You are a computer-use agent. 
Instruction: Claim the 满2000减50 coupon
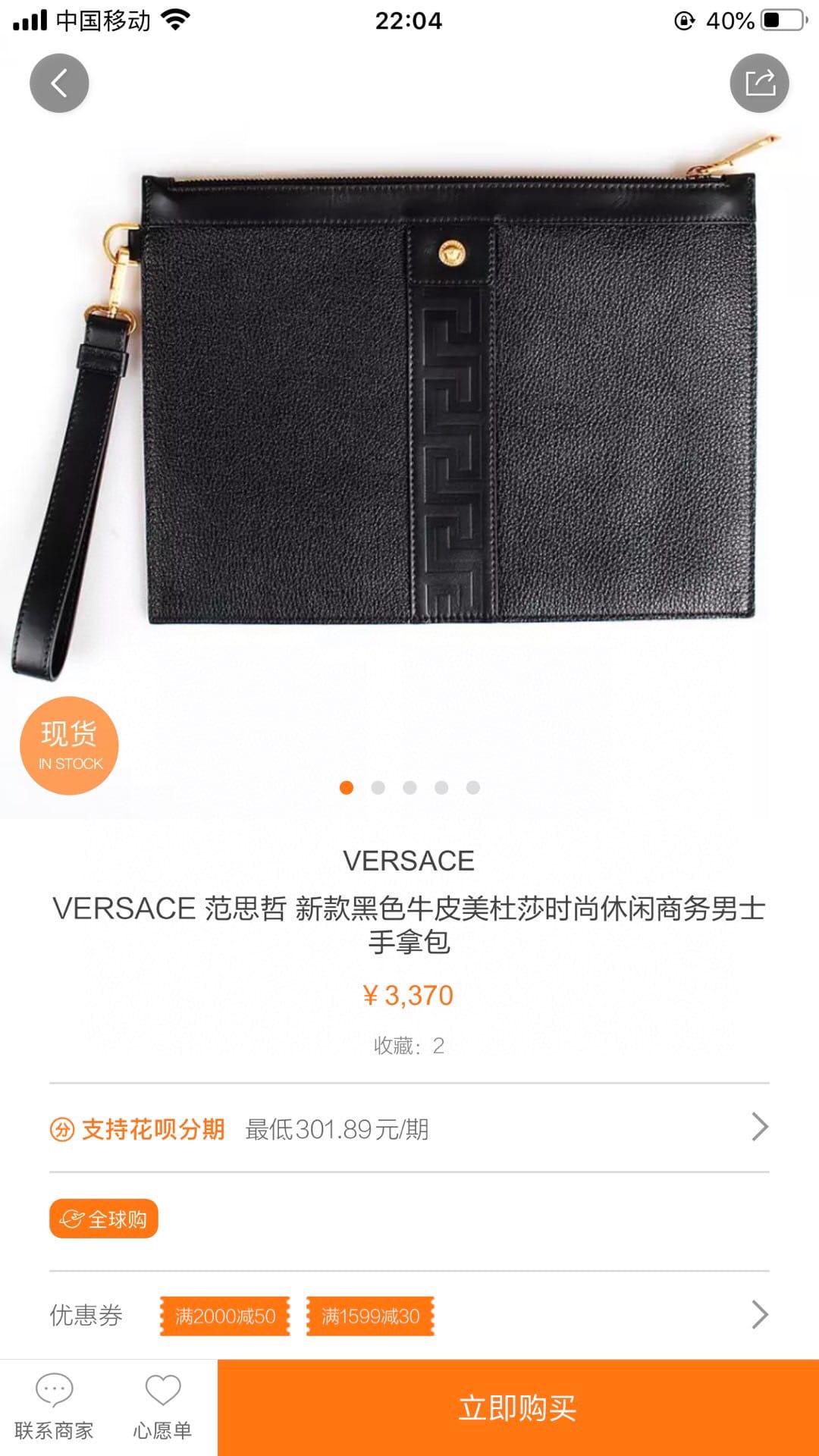point(225,1316)
